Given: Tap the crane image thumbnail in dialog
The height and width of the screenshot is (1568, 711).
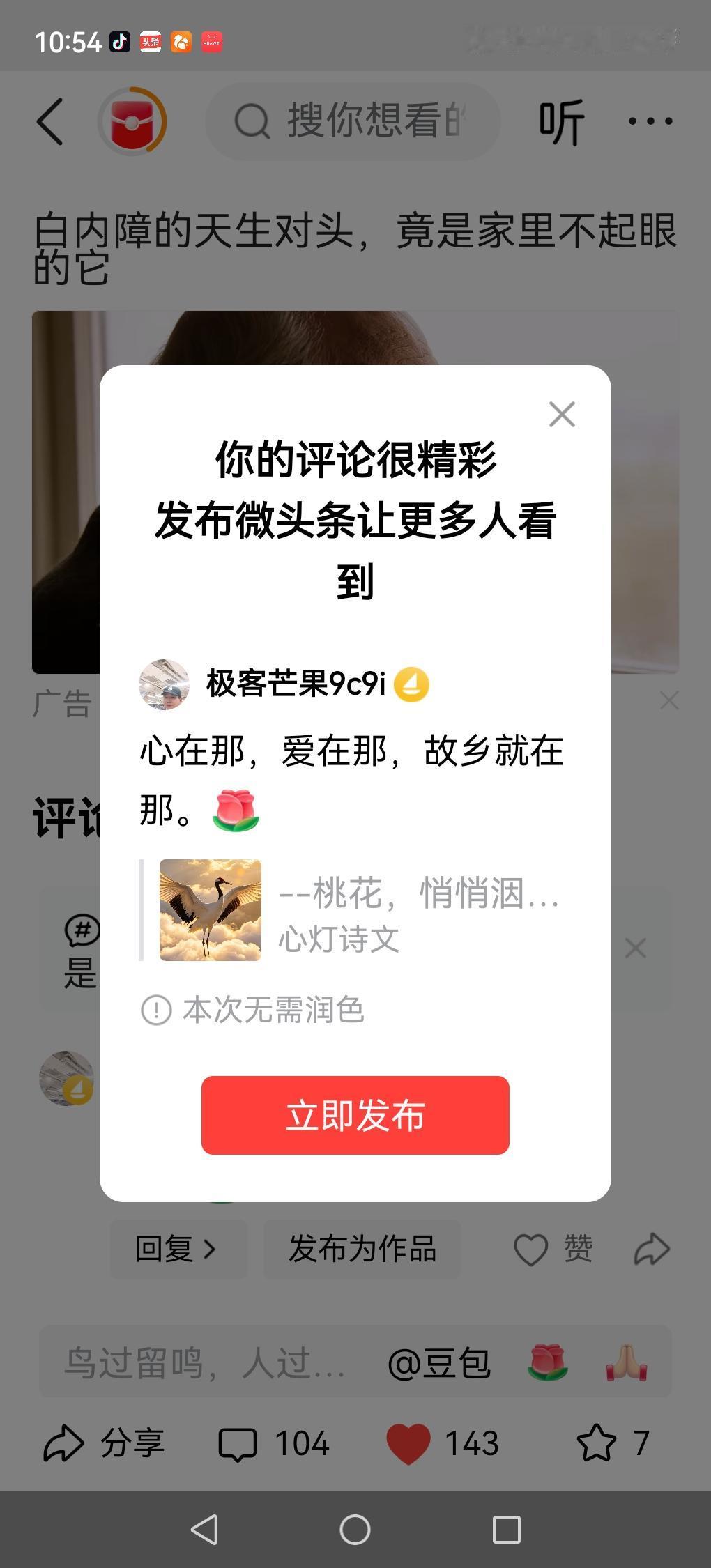Looking at the screenshot, I should 210,909.
